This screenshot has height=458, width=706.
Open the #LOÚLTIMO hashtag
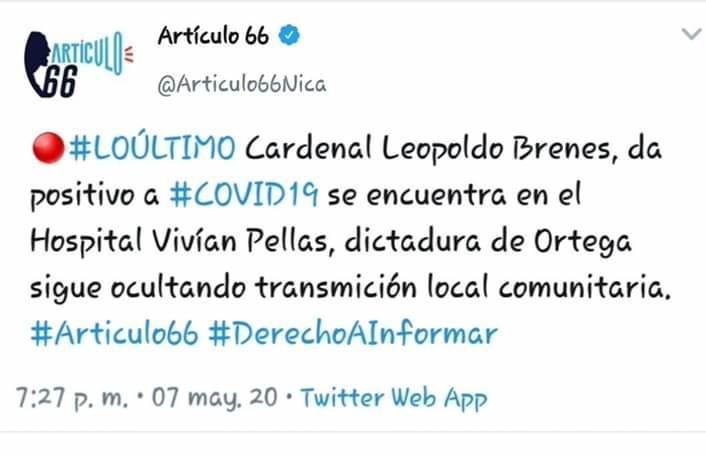[x=154, y=150]
